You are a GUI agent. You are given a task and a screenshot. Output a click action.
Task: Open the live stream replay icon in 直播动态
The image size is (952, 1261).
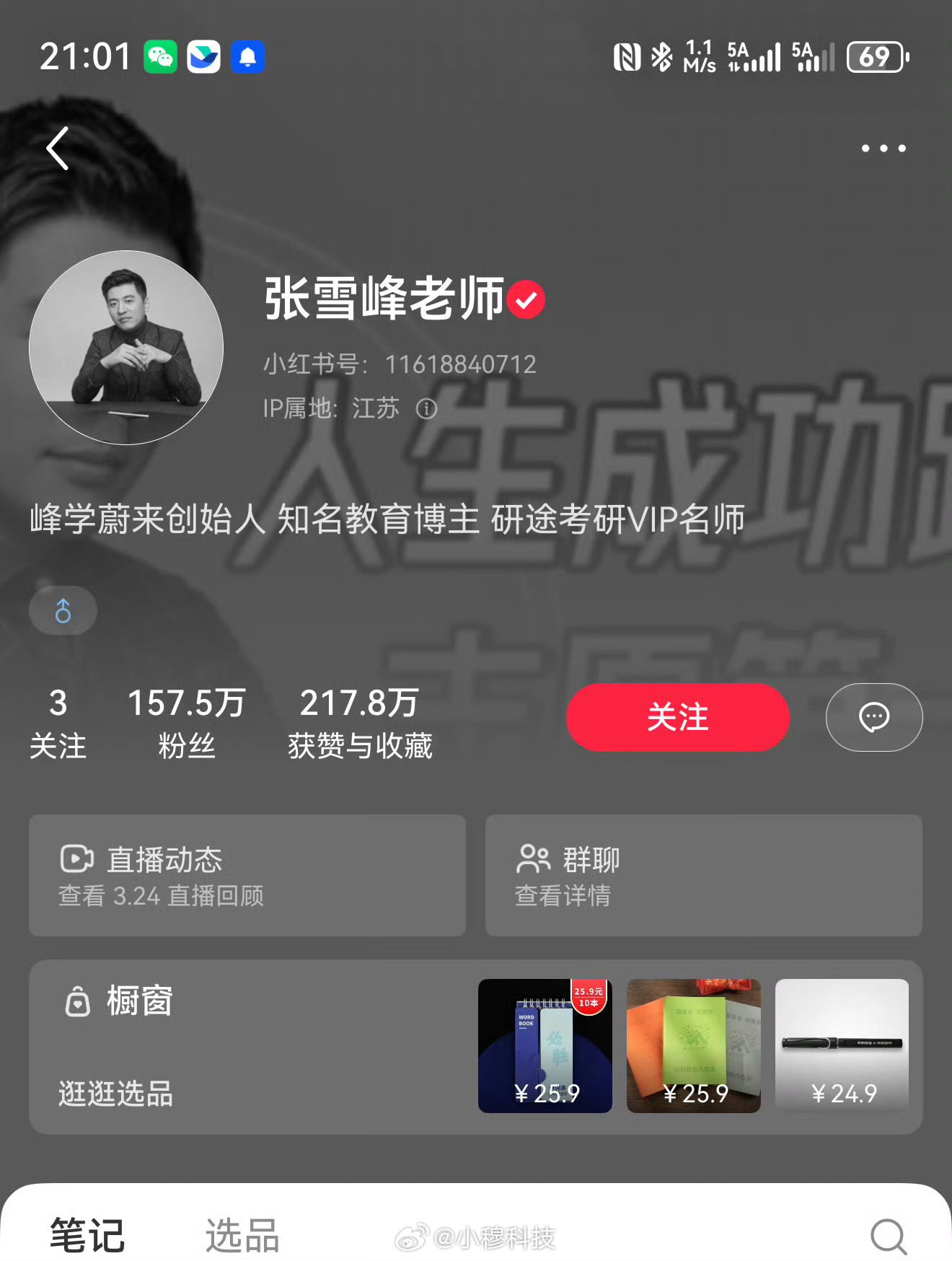[75, 859]
